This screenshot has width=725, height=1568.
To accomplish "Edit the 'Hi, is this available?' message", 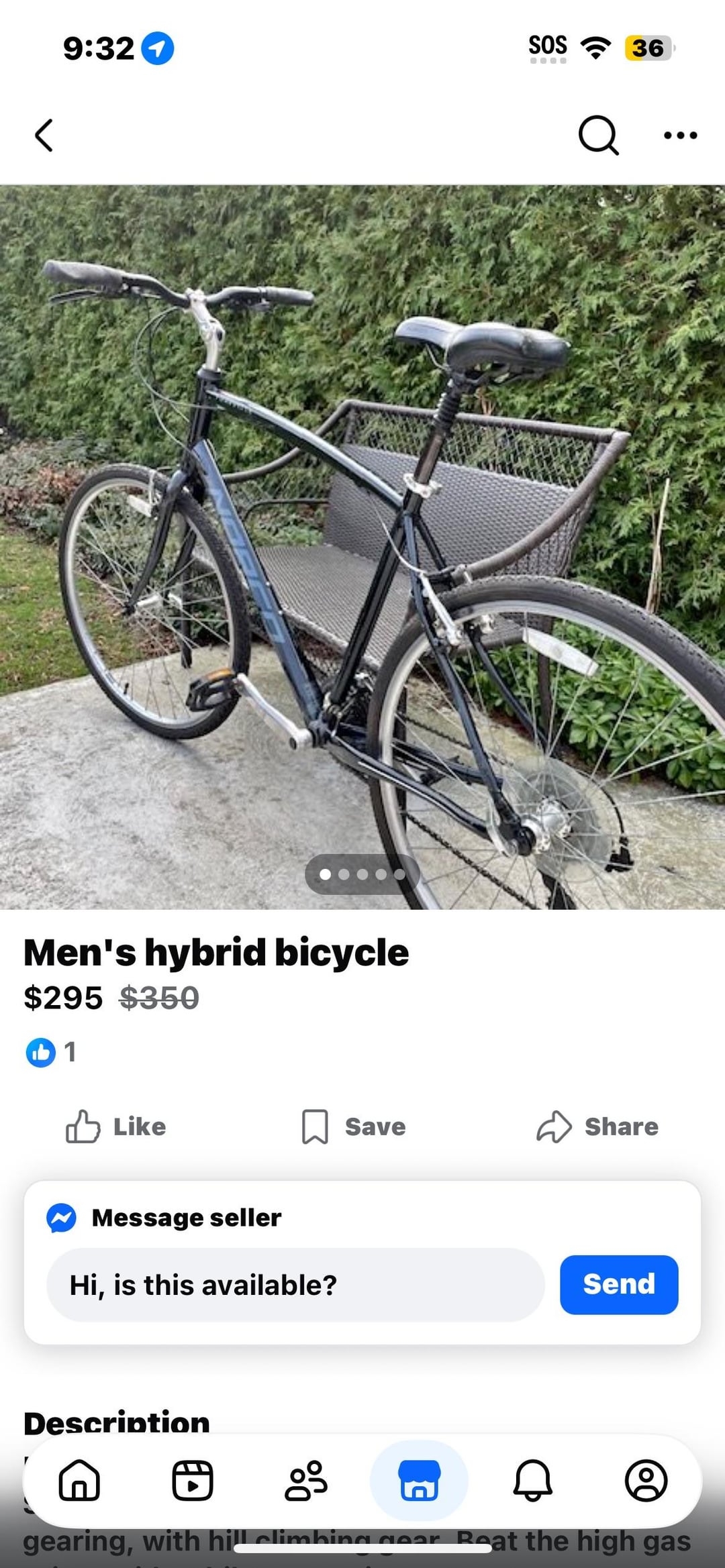I will coord(295,1285).
